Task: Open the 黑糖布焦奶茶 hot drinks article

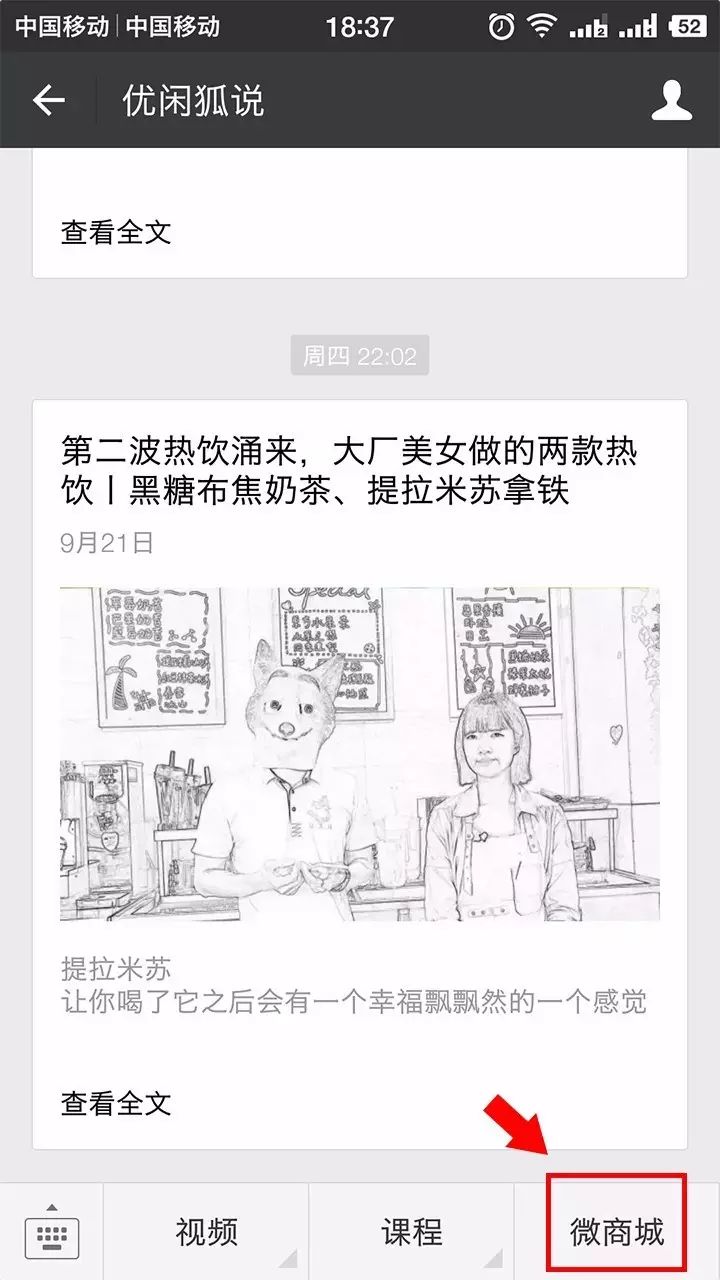Action: [x=349, y=471]
